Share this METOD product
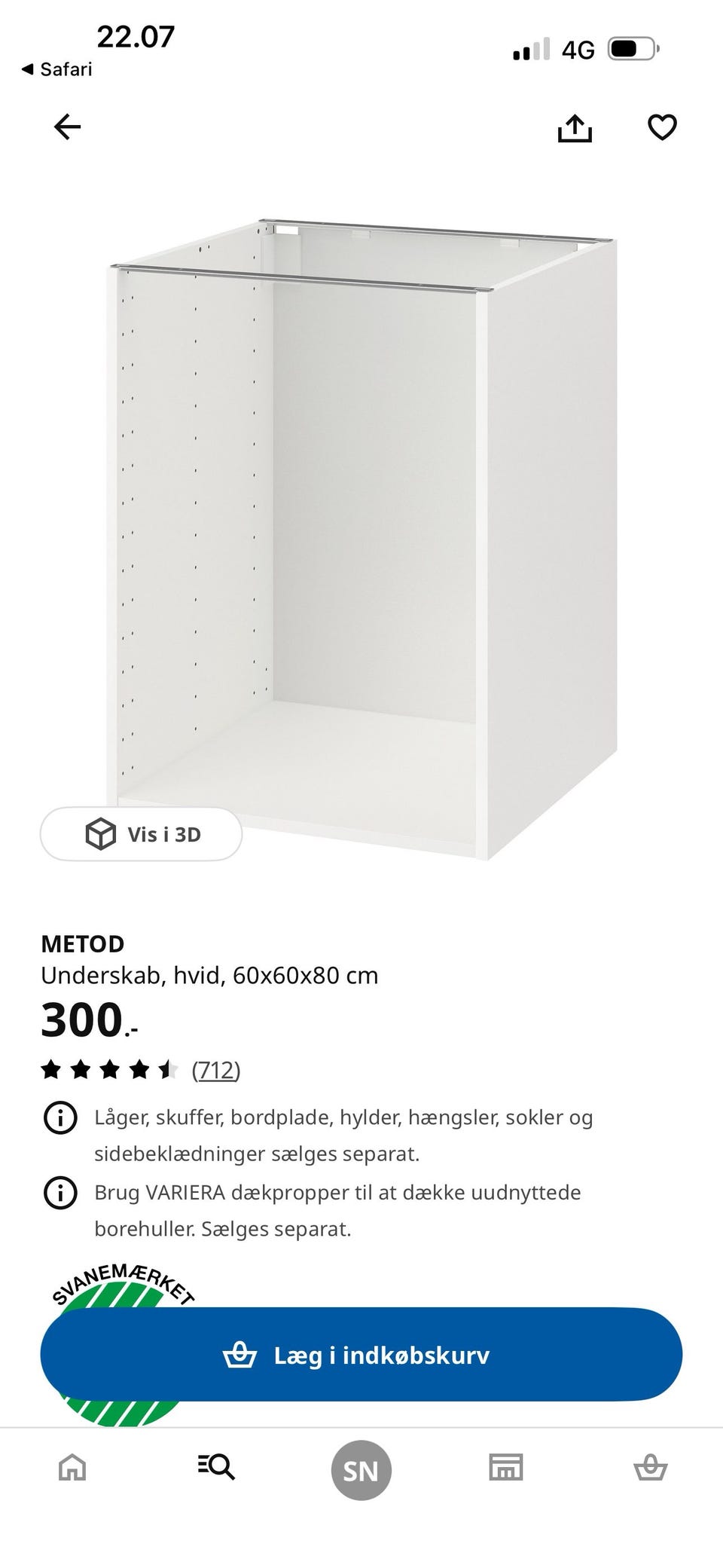This screenshot has height=1568, width=723. 575,127
